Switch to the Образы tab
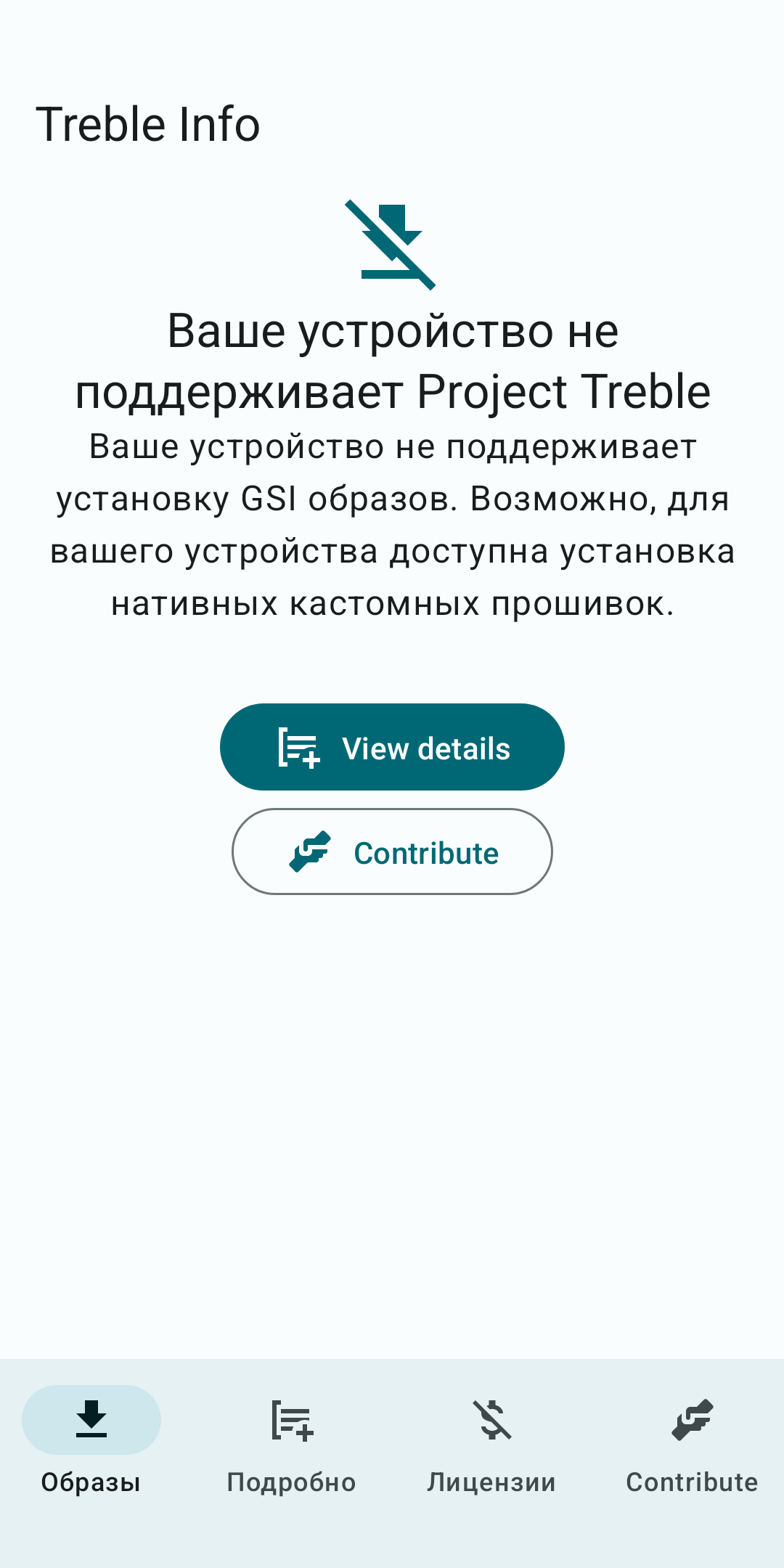784x1568 pixels. [x=91, y=1439]
